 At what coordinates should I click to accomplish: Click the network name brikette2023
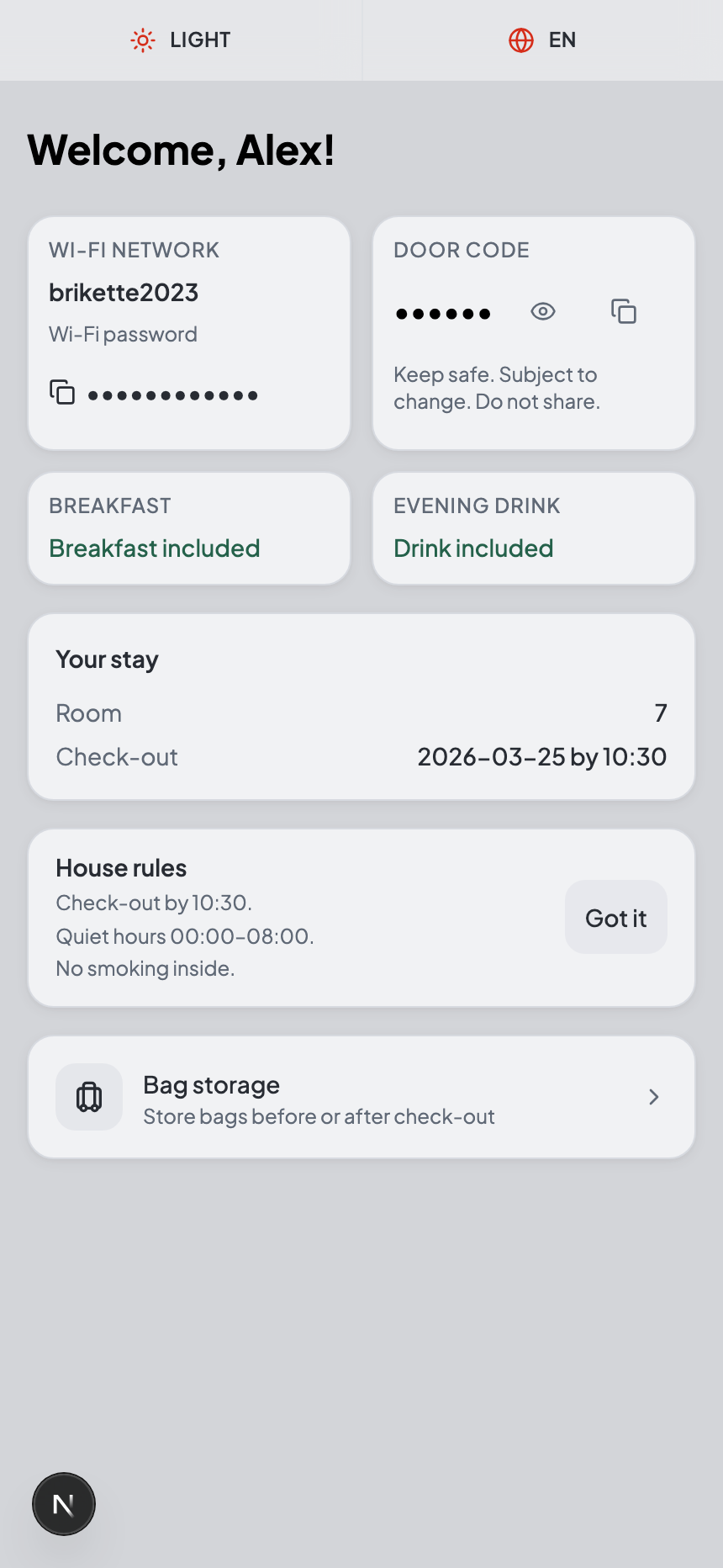coord(124,292)
